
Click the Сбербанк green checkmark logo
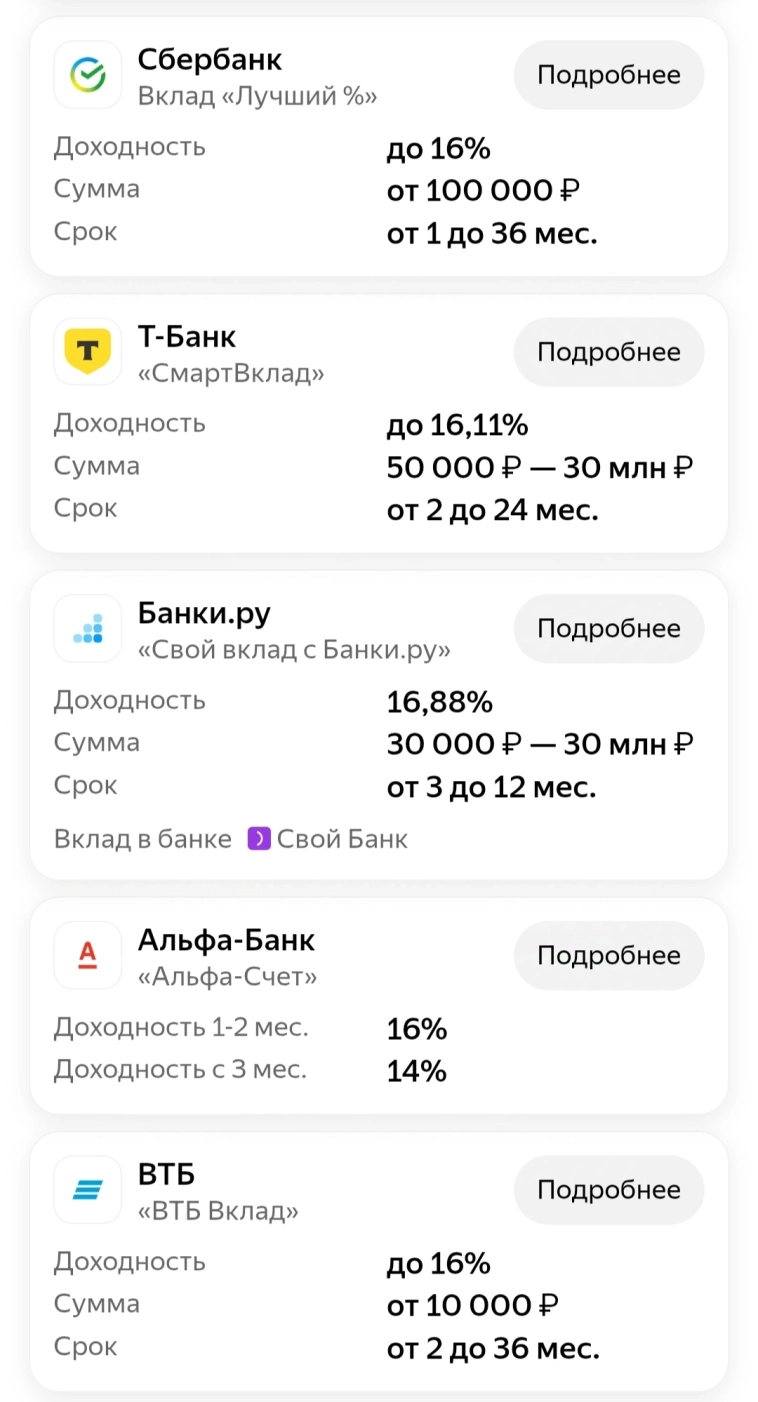pyautogui.click(x=88, y=74)
